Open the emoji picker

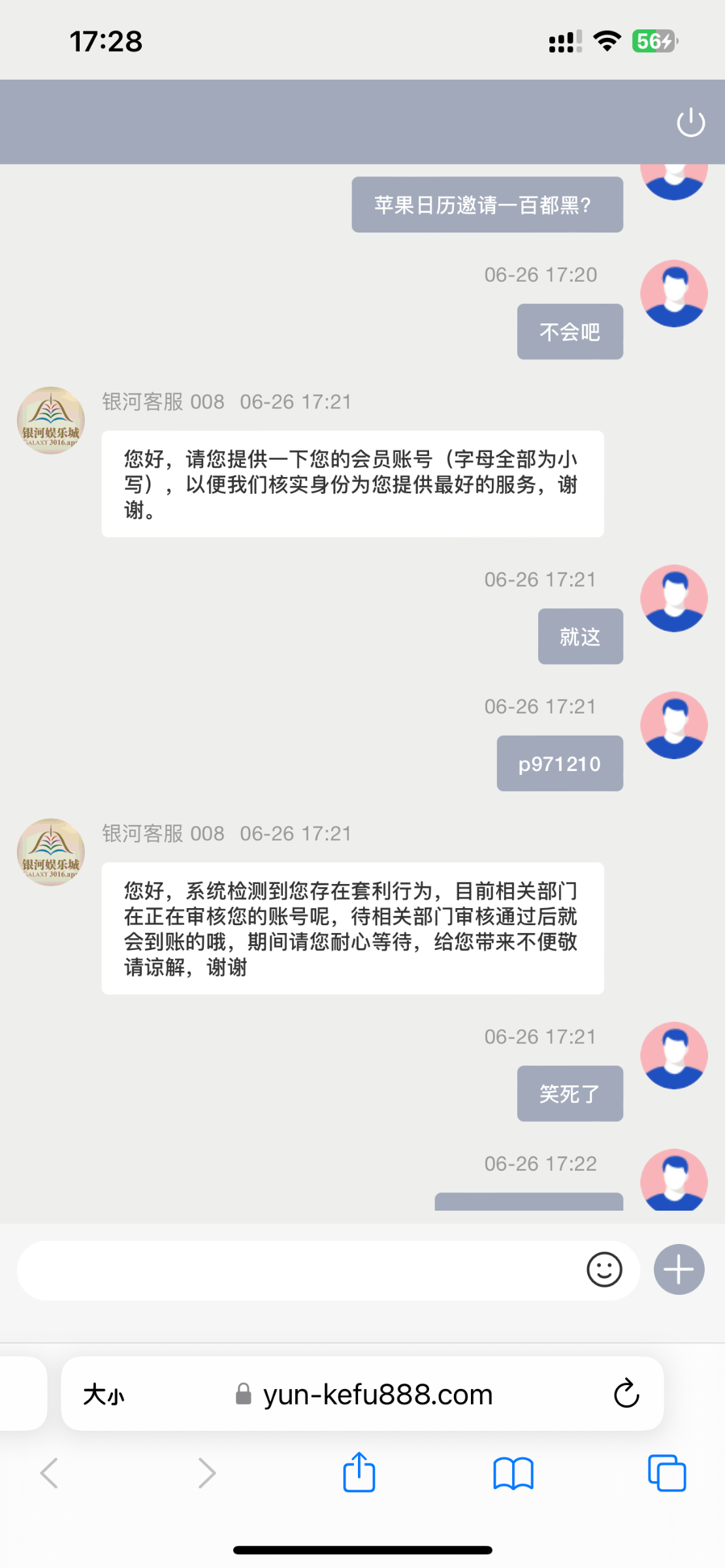tap(604, 1270)
